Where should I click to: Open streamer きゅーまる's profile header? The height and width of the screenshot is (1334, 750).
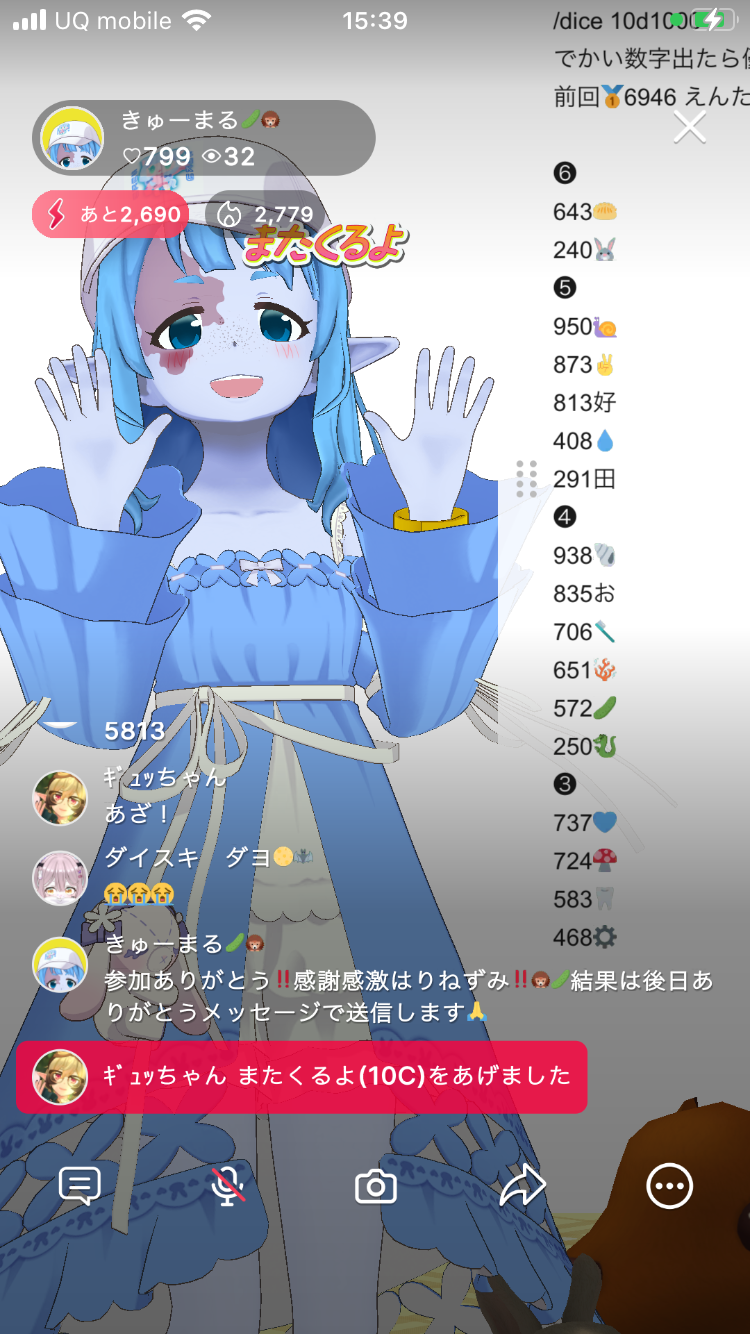pos(204,138)
